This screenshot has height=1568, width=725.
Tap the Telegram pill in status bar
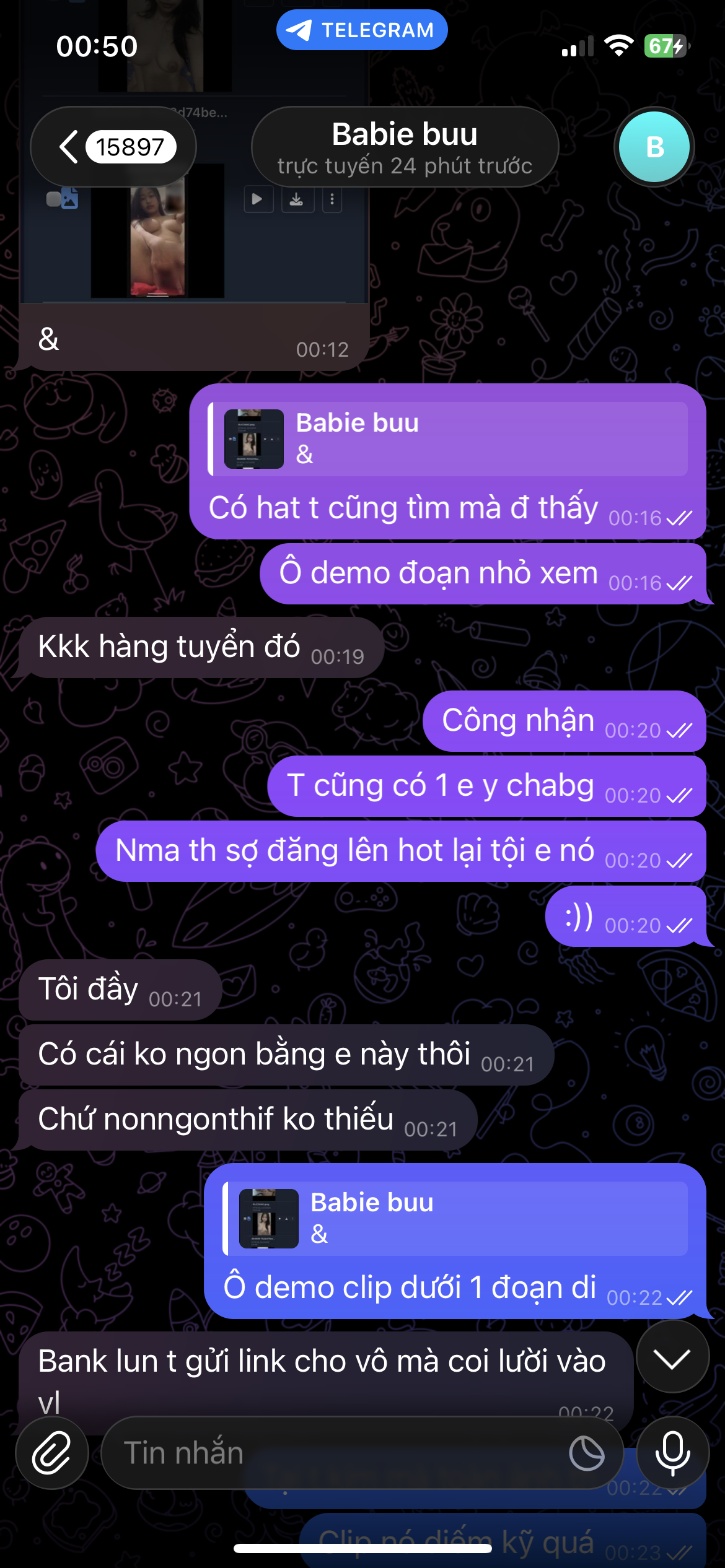[x=362, y=30]
